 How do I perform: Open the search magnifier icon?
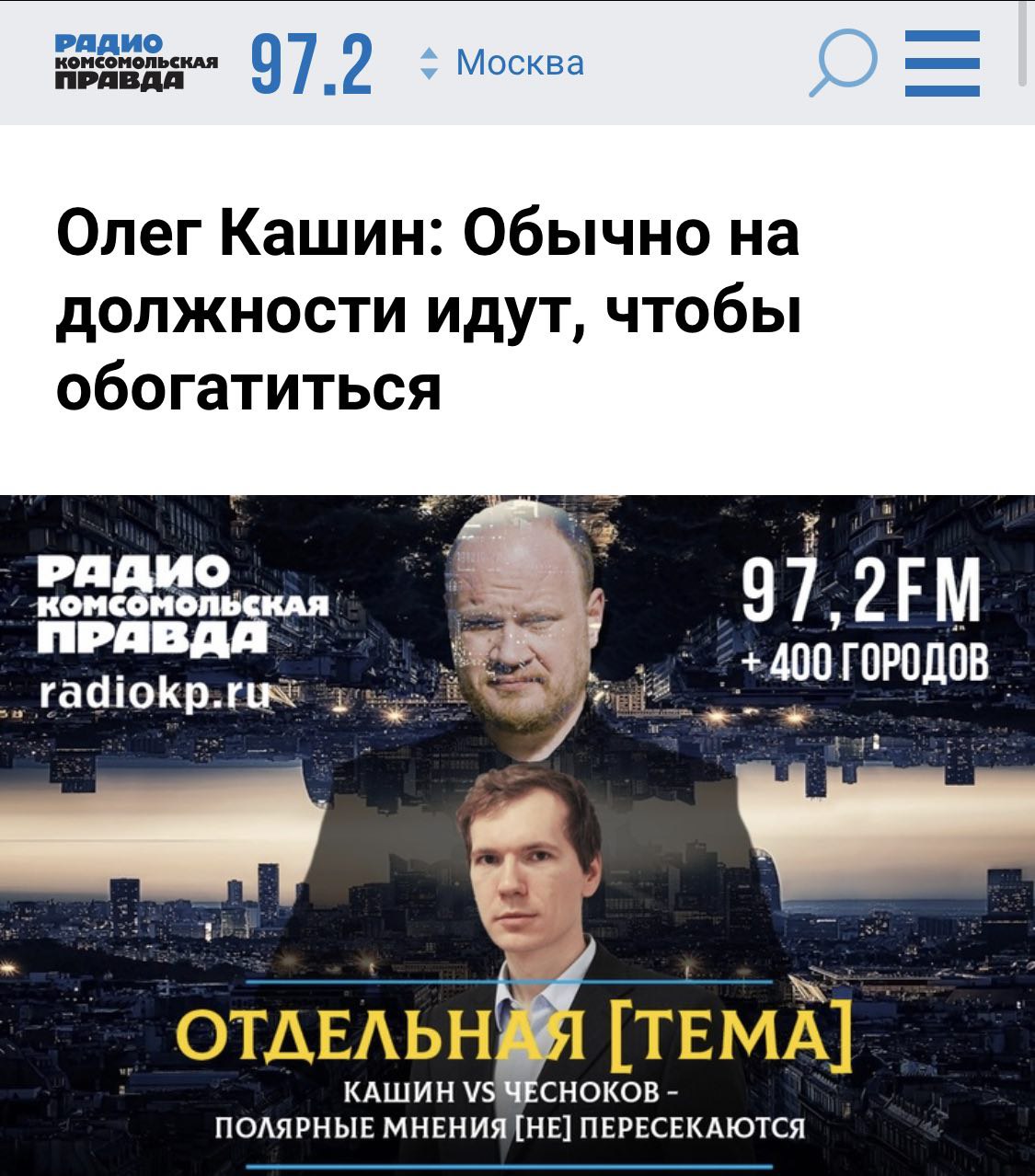coord(844,63)
